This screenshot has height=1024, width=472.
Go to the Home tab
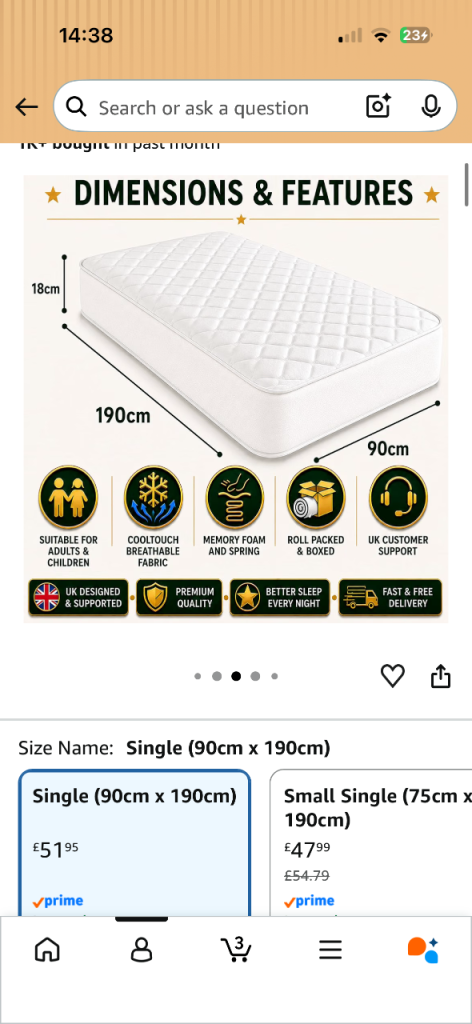47,950
